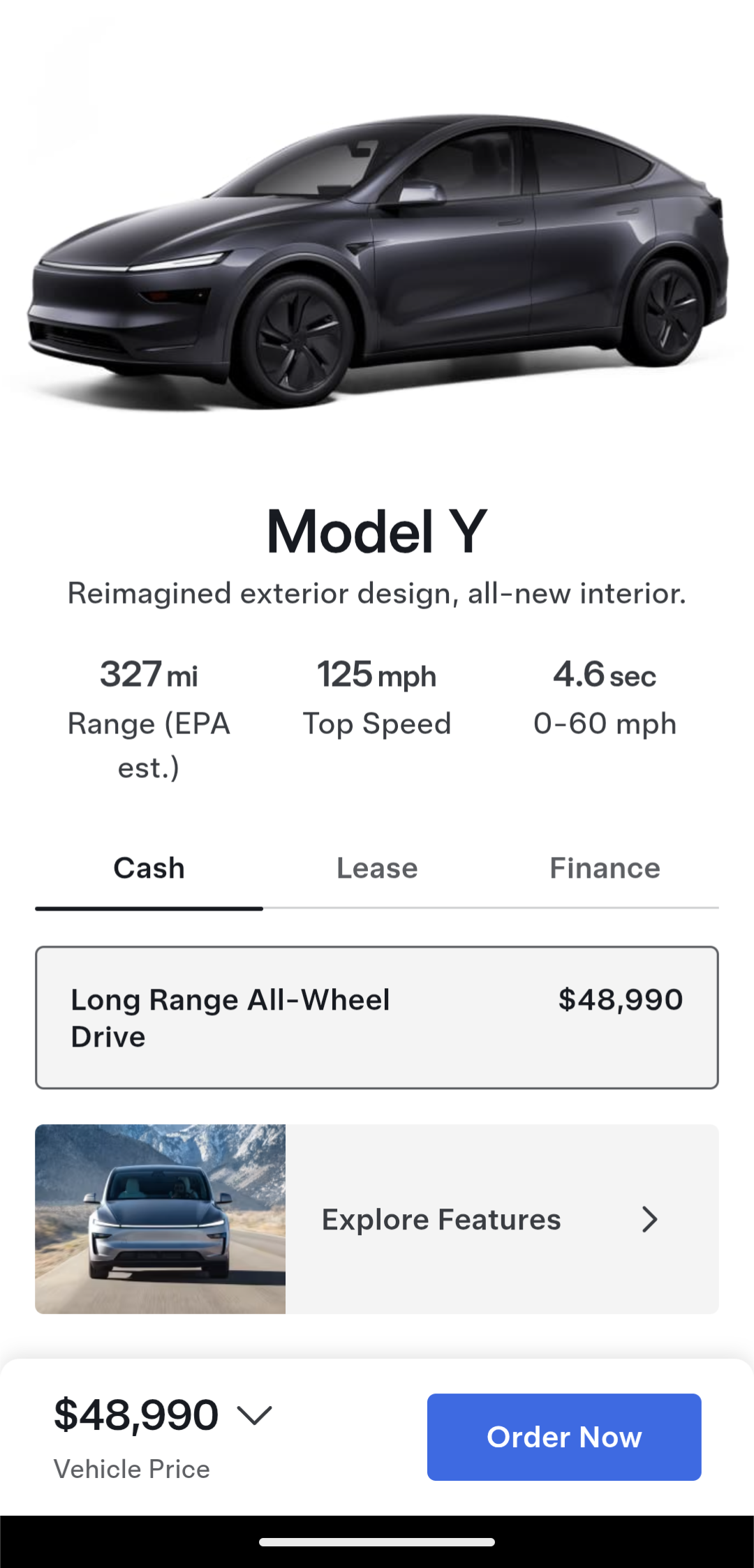Switch to the Lease tab

click(377, 869)
